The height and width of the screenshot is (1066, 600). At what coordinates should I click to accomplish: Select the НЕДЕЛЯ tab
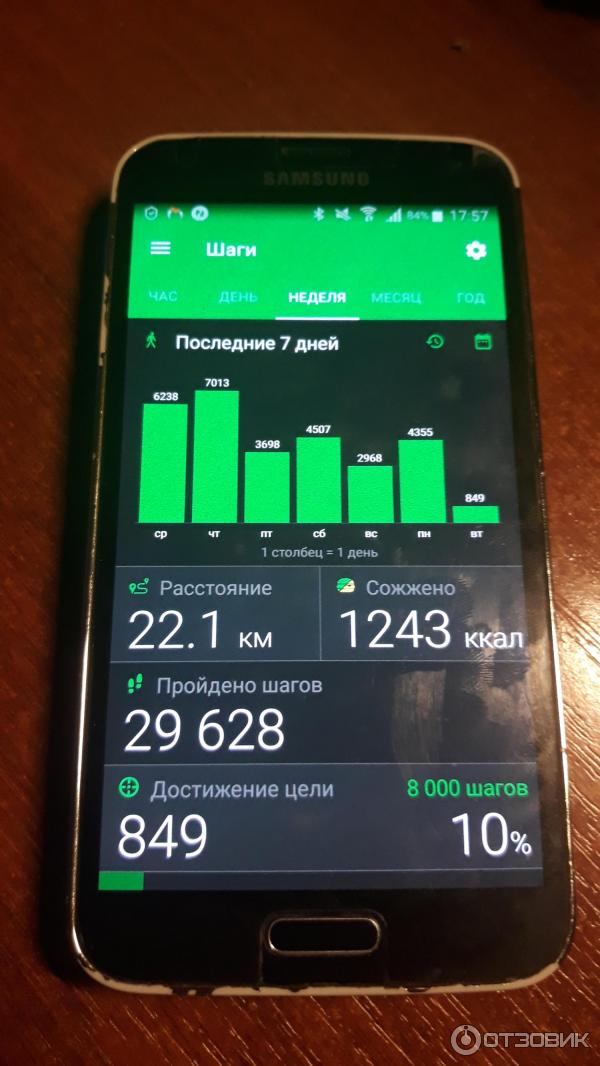click(317, 297)
